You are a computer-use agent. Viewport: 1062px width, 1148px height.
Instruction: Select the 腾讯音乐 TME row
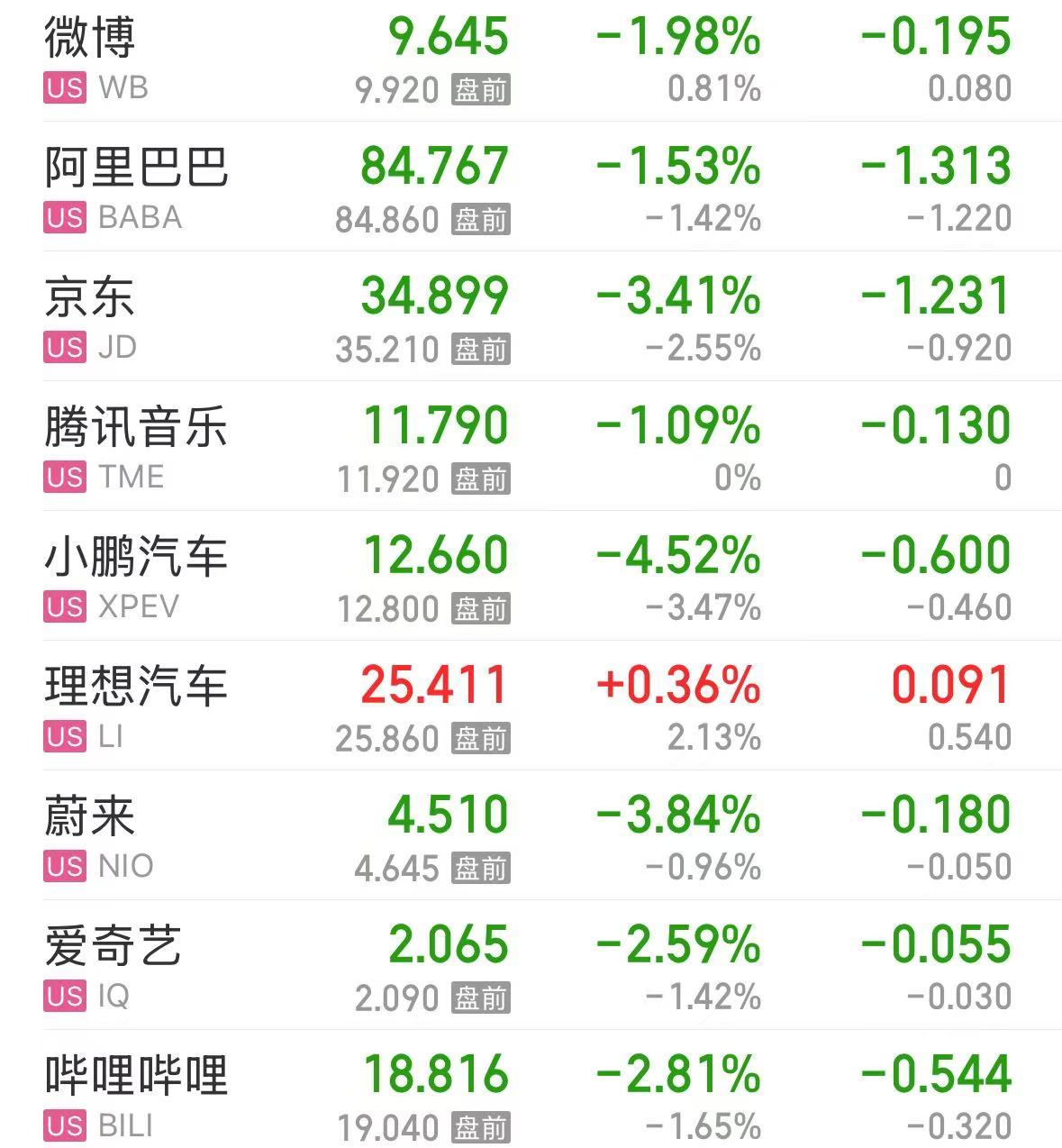[135, 427]
